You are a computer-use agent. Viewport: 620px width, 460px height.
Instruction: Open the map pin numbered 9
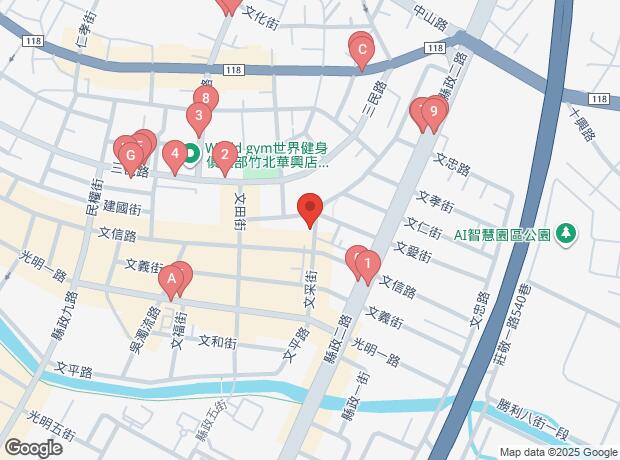[433, 111]
